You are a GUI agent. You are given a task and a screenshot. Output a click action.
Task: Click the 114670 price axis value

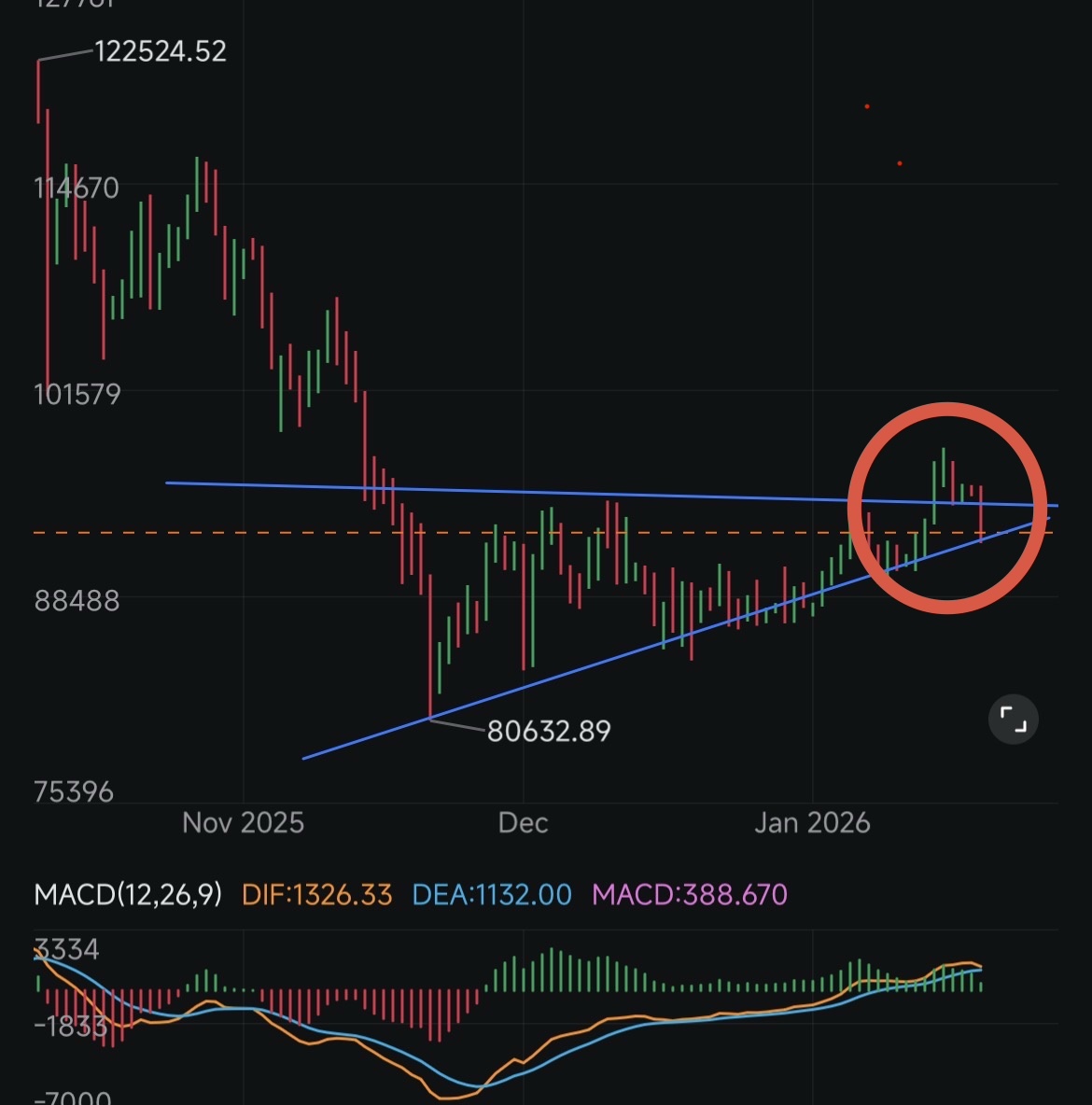pyautogui.click(x=76, y=187)
